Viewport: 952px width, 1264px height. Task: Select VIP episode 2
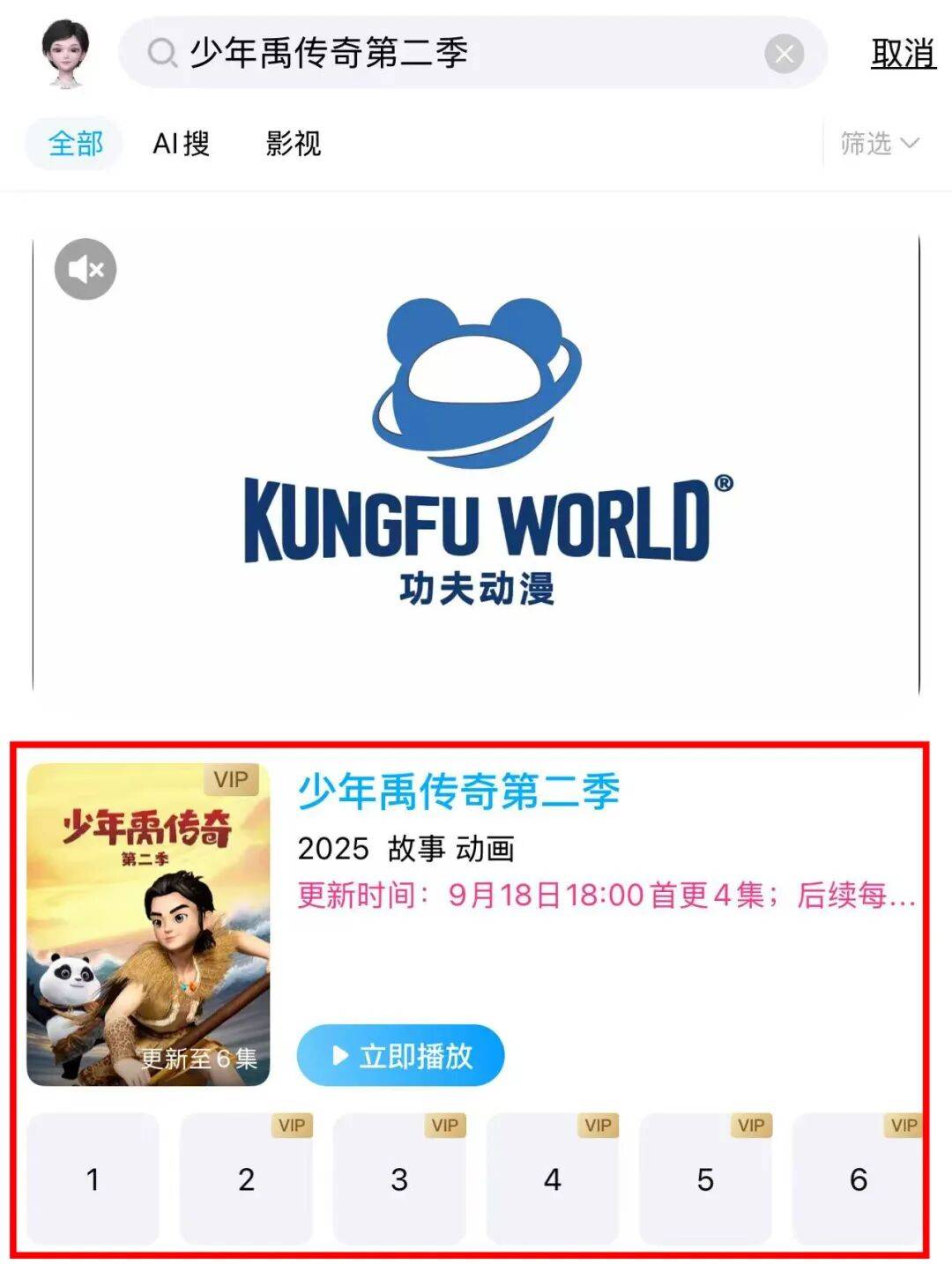coord(246,1178)
